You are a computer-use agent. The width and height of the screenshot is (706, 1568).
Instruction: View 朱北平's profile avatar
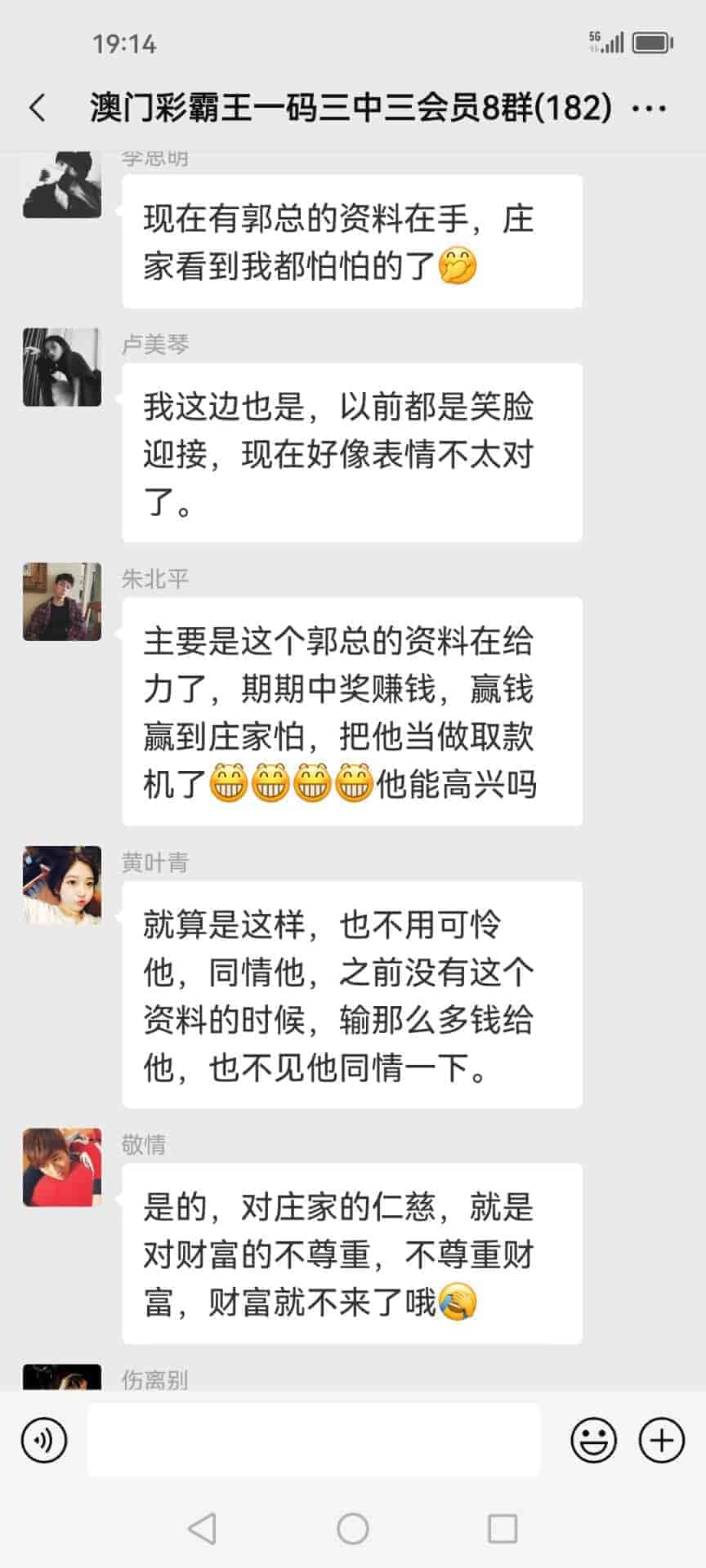pyautogui.click(x=62, y=602)
